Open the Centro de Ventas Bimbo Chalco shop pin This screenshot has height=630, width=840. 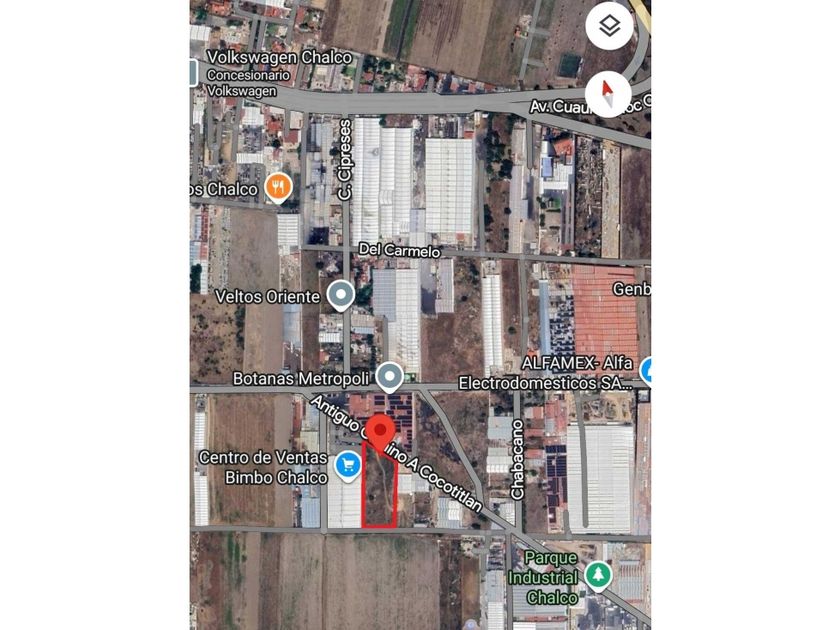click(348, 467)
